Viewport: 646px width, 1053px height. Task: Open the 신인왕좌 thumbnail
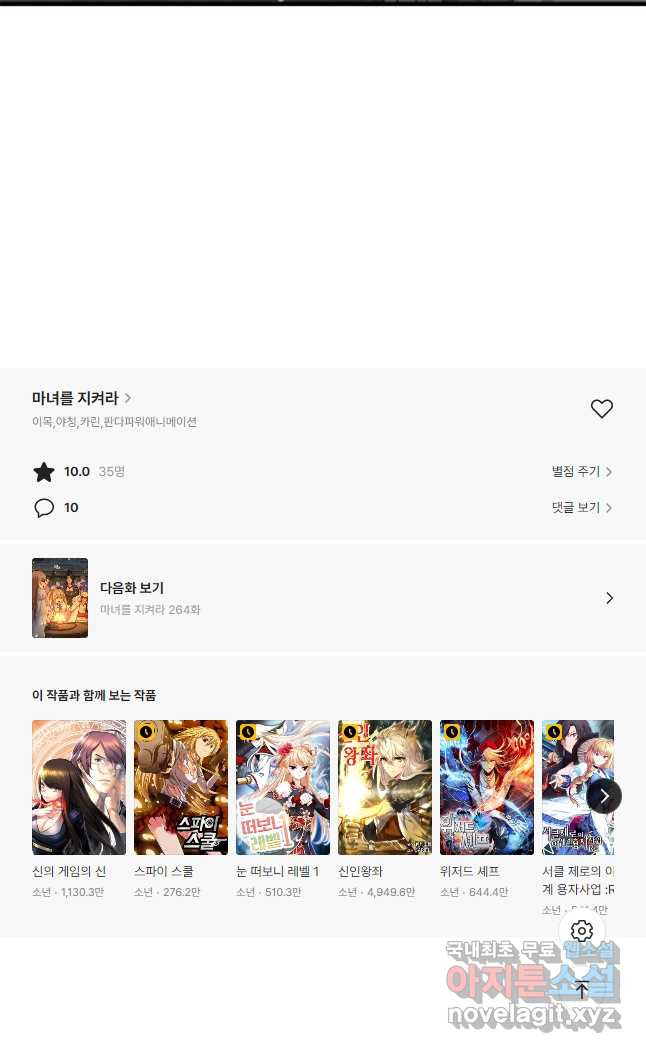[385, 787]
